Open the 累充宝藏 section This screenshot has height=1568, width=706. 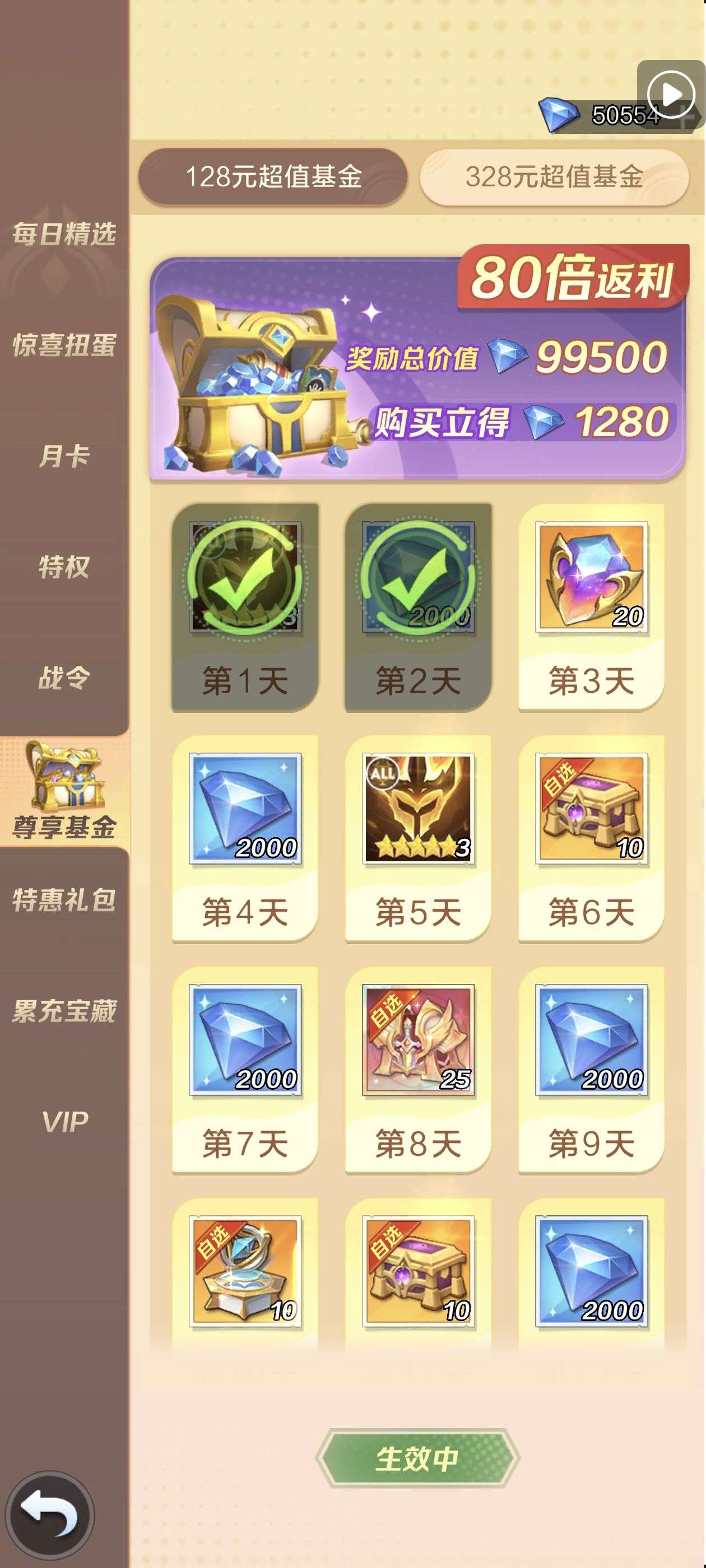tap(64, 1011)
